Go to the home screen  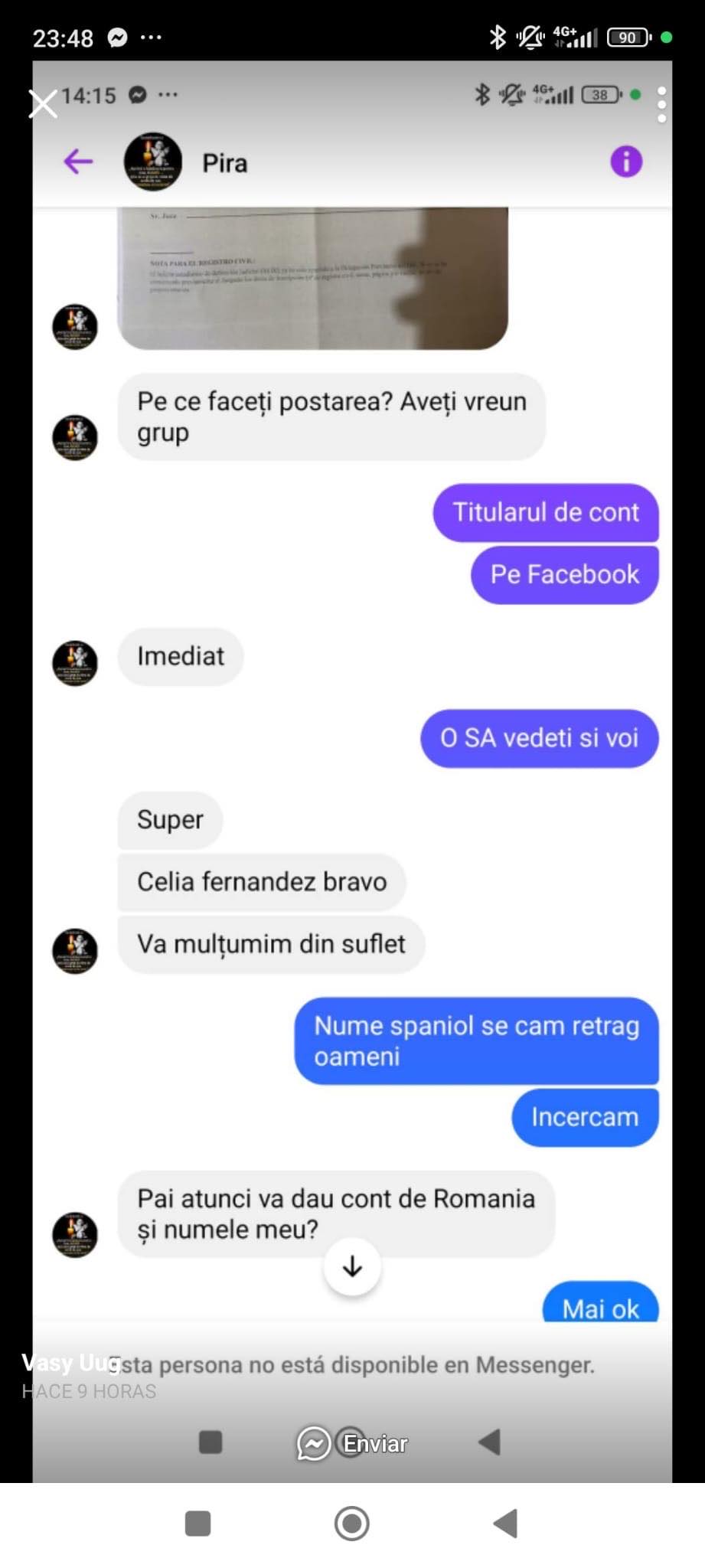click(352, 1523)
